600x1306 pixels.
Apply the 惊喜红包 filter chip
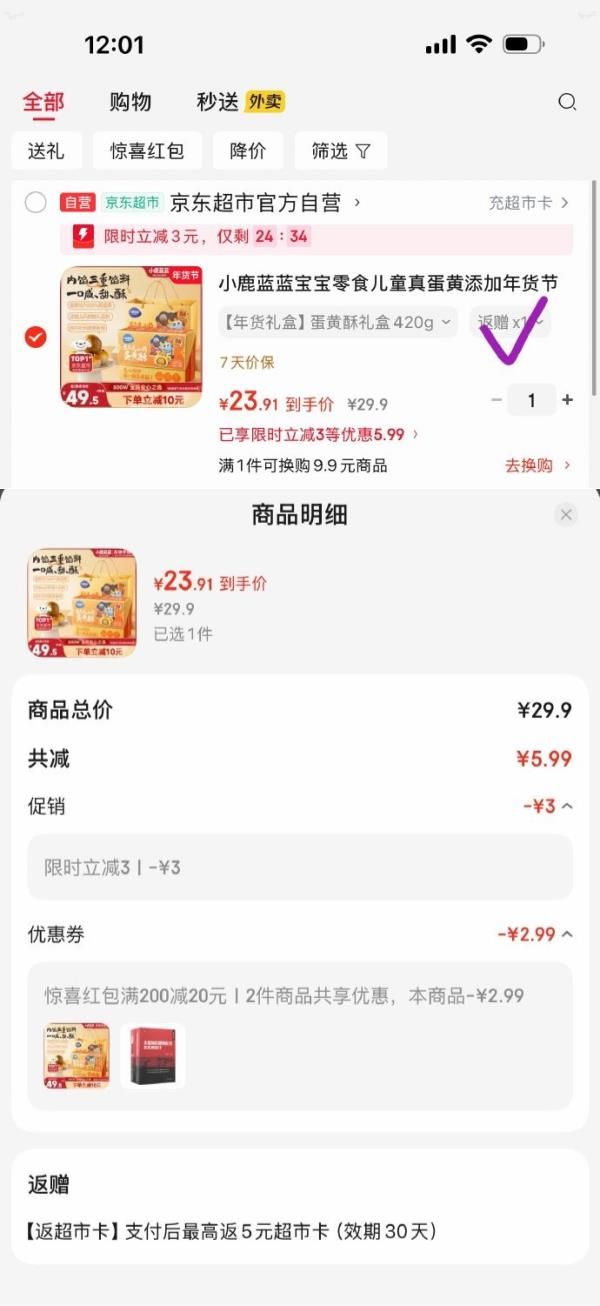coord(147,151)
